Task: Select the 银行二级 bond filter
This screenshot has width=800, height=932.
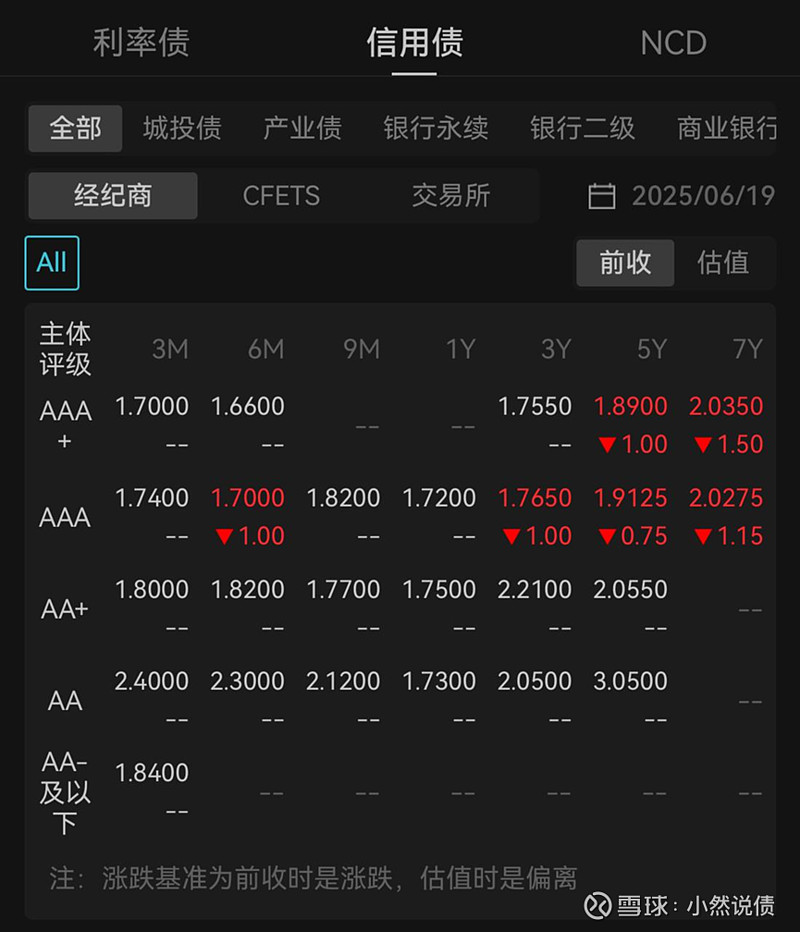Action: click(583, 128)
